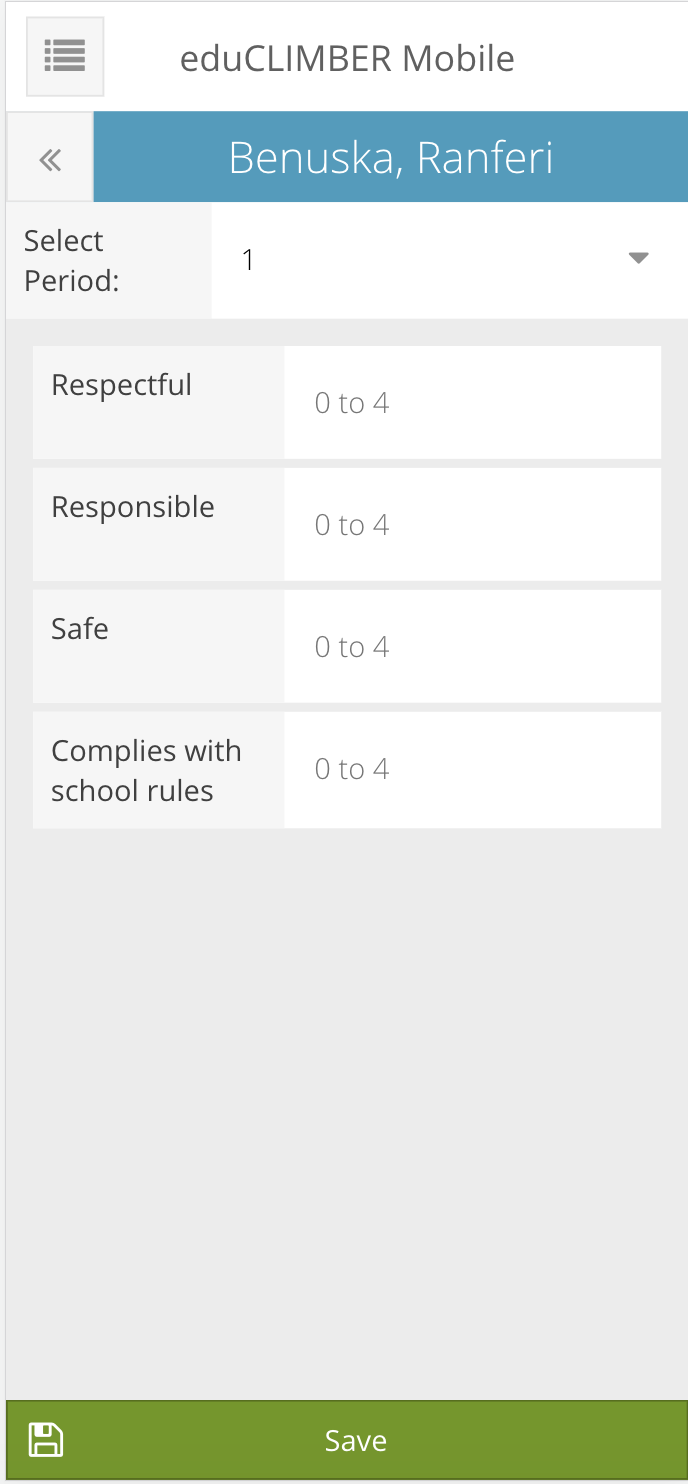Focus the Responsible score field

(472, 524)
